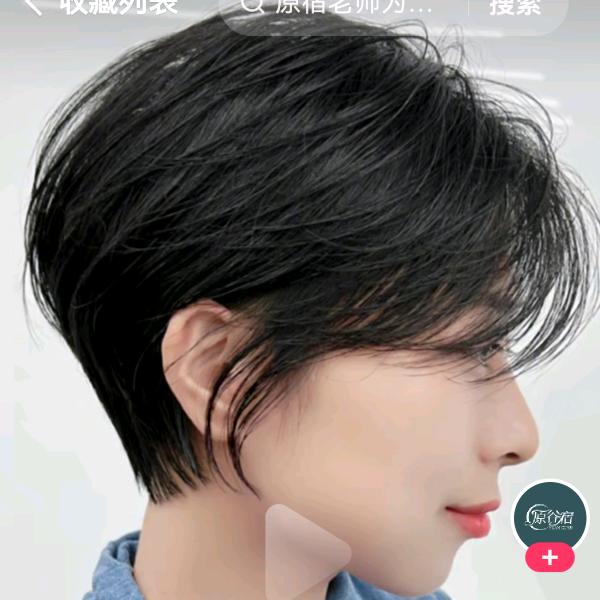Screen dimensions: 600x600
Task: Go back to 收藏列表
Action: coord(35,6)
